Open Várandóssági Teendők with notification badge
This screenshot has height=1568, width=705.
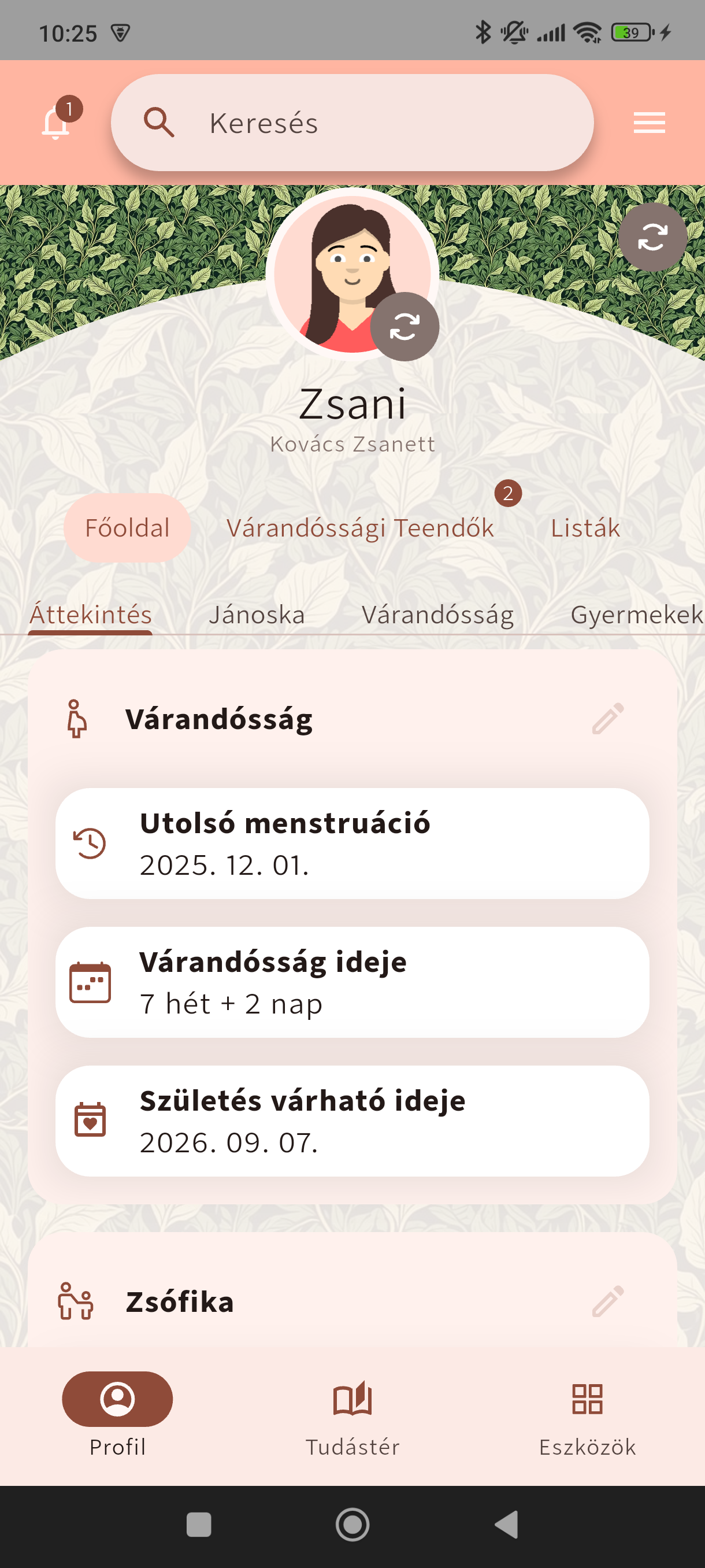361,527
